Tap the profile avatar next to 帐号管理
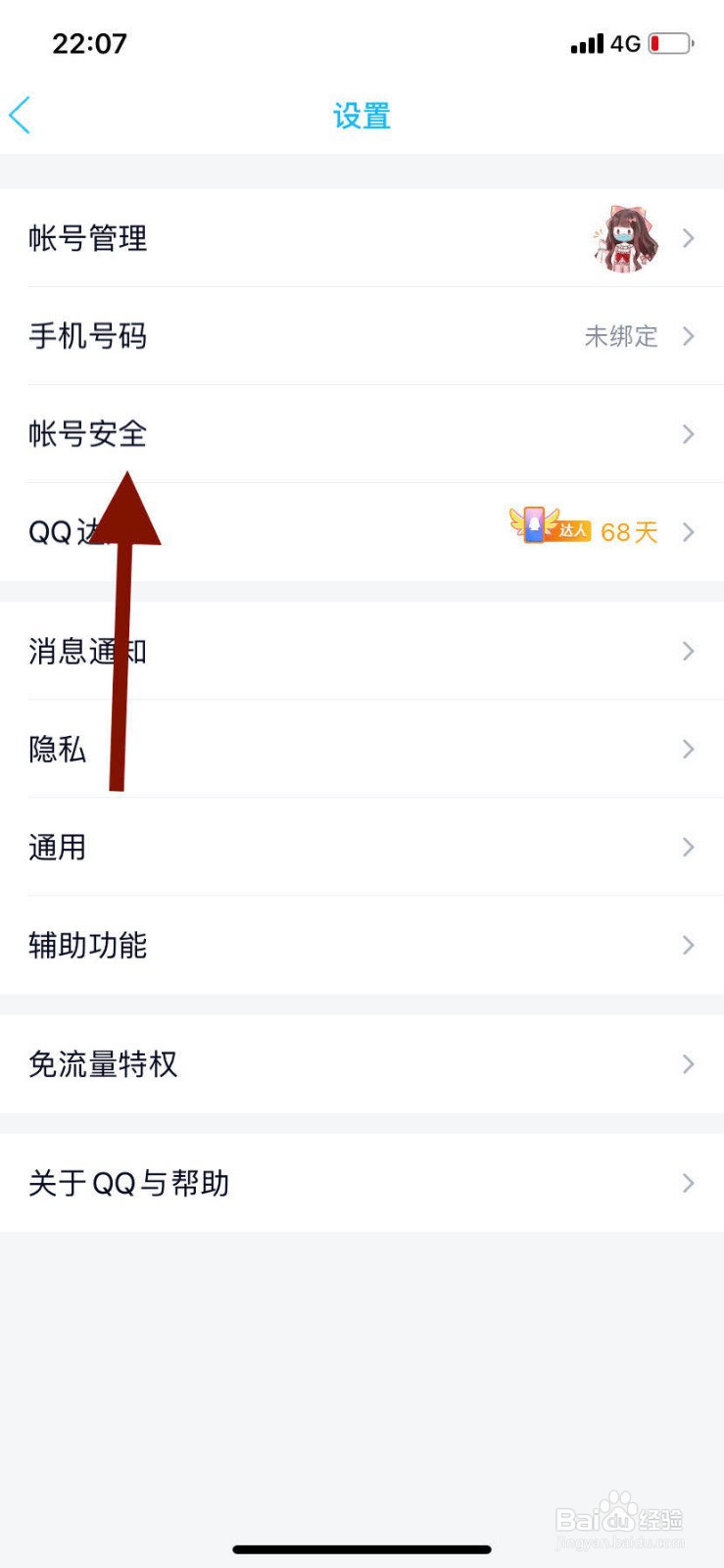 tap(625, 238)
